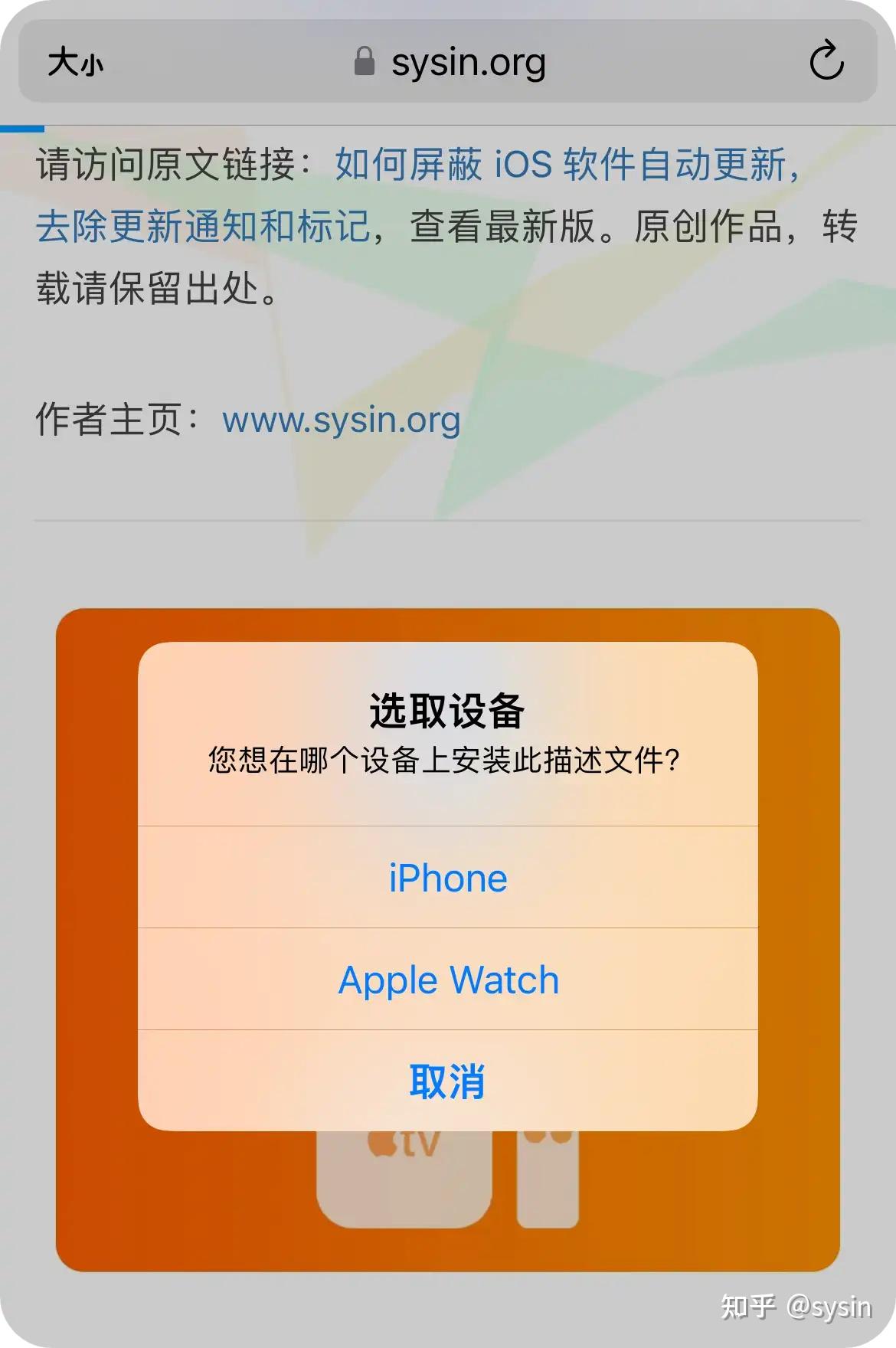The width and height of the screenshot is (896, 1348).
Task: Reload the page with the refresh icon
Action: pyautogui.click(x=826, y=61)
